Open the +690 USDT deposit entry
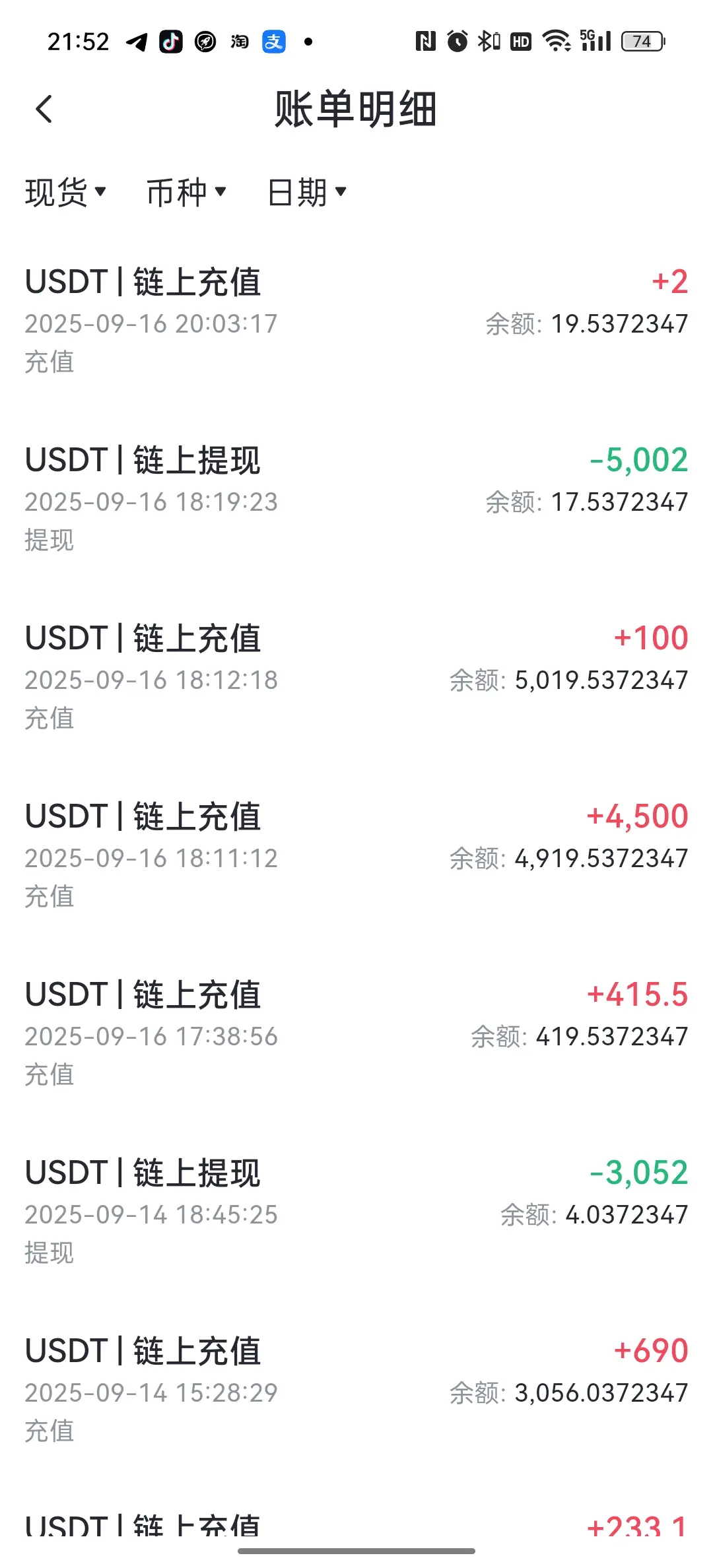This screenshot has width=713, height=1568. click(x=356, y=1390)
